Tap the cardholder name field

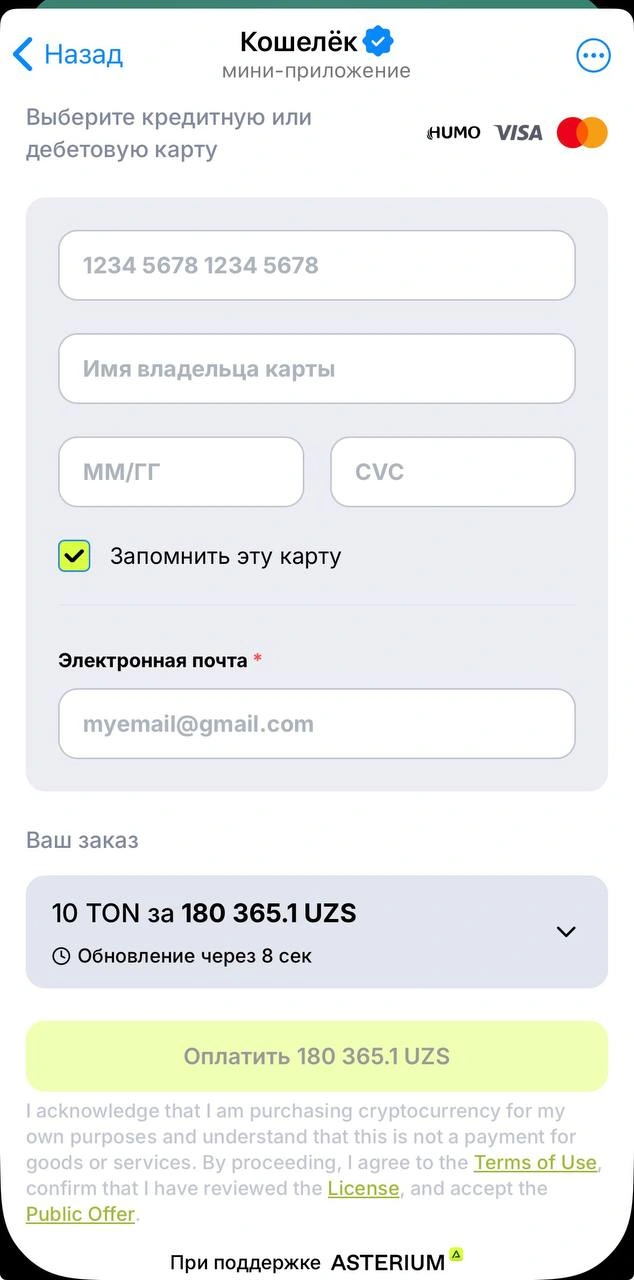(316, 369)
